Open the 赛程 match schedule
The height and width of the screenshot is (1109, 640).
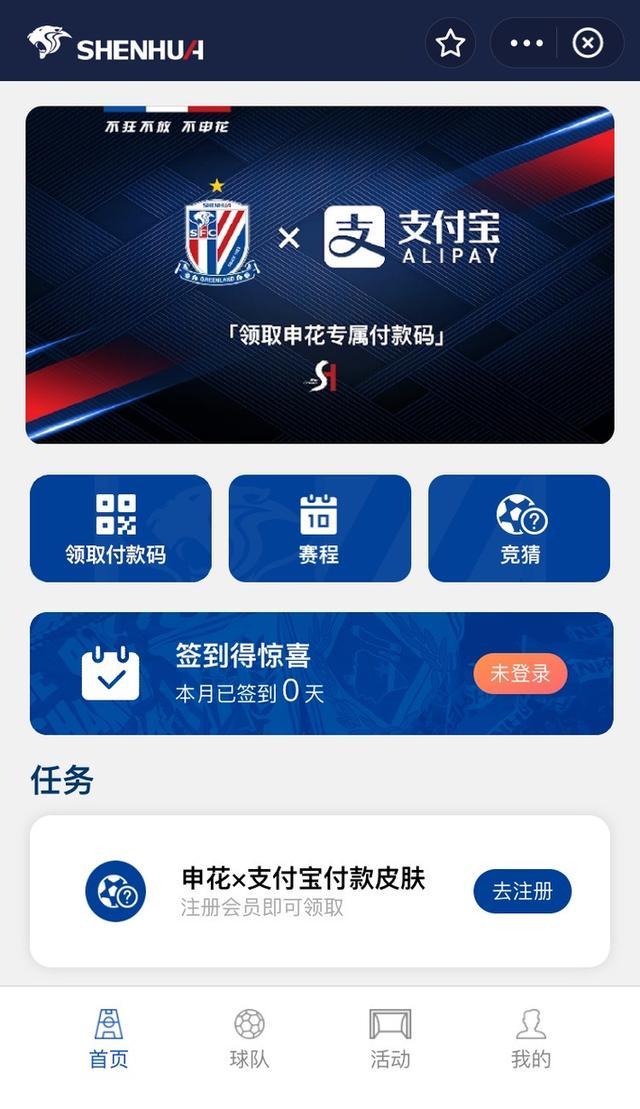(320, 528)
